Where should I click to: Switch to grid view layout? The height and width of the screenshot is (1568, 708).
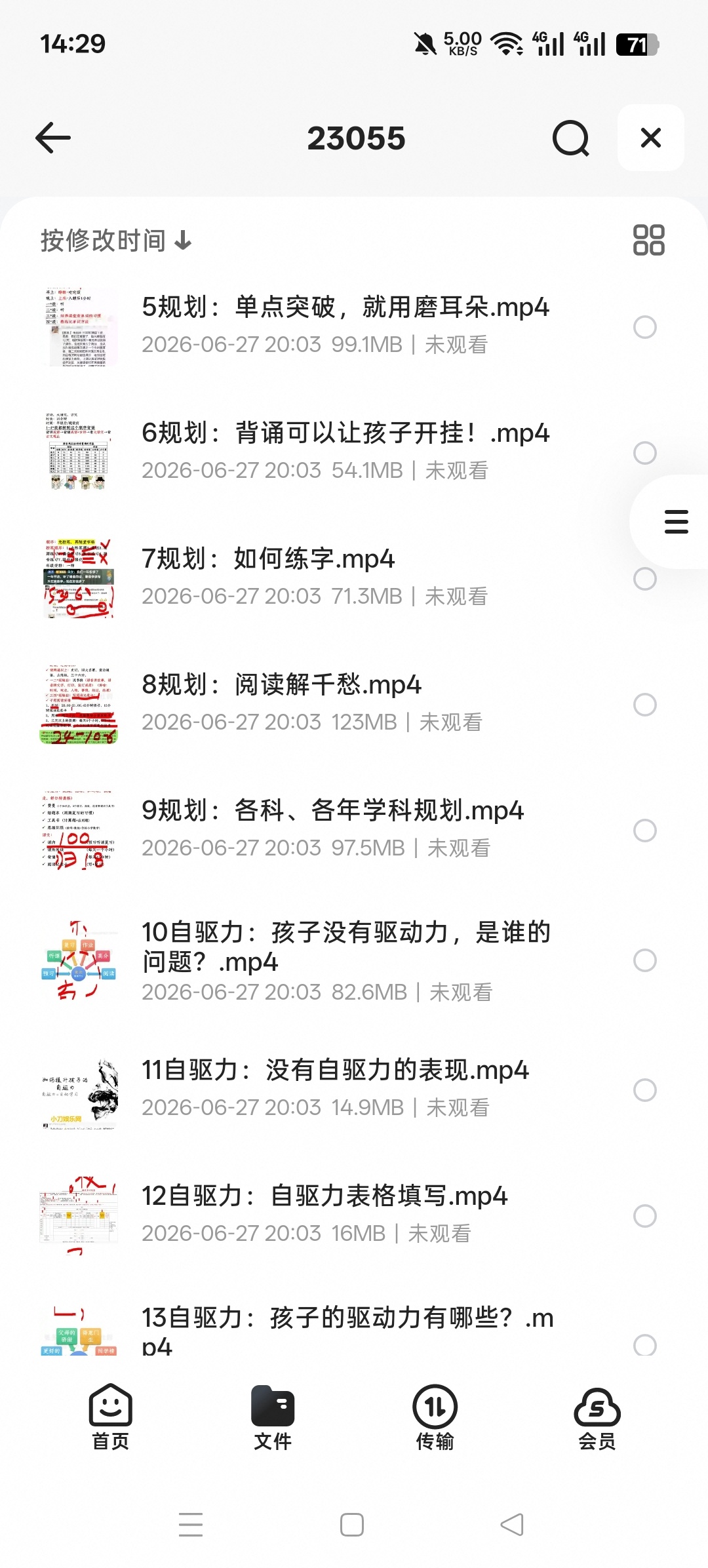pos(648,240)
